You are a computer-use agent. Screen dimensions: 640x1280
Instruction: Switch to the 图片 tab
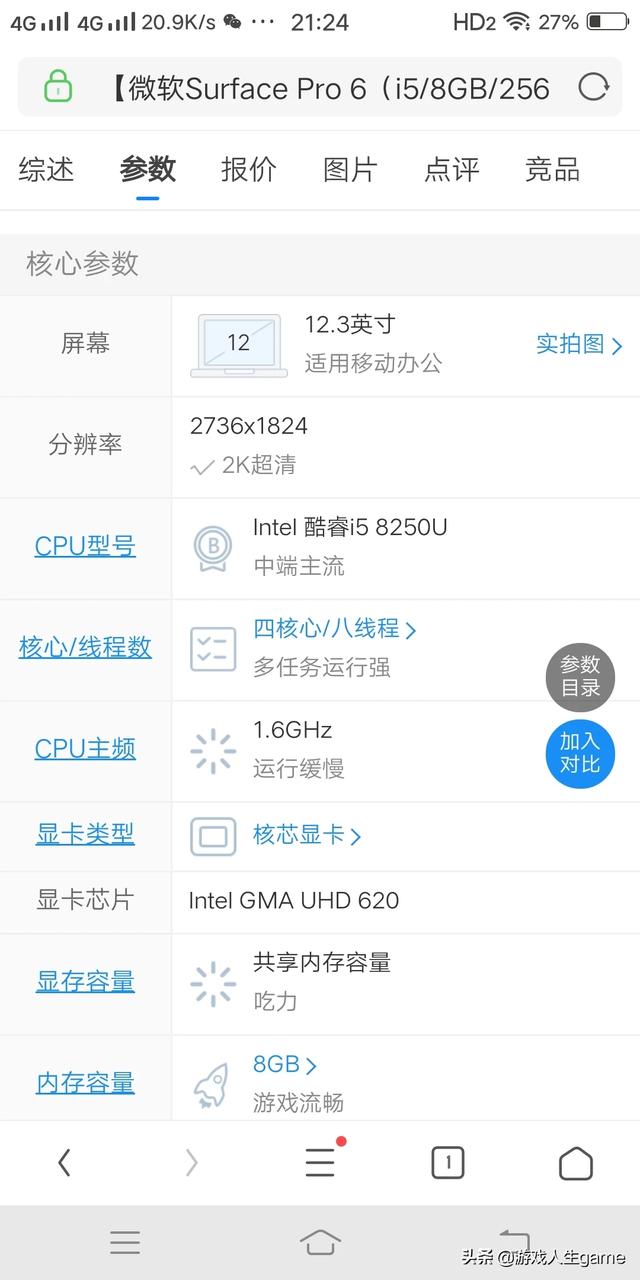[350, 169]
